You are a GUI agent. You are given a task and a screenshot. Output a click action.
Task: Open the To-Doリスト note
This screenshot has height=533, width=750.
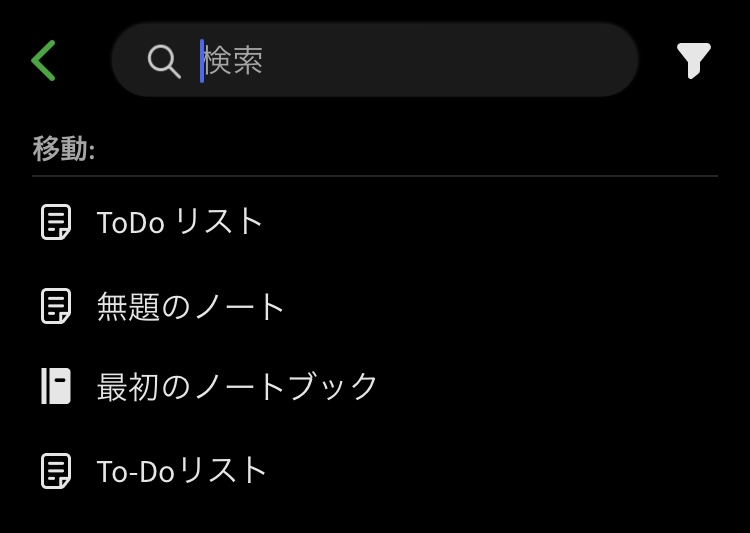click(182, 470)
